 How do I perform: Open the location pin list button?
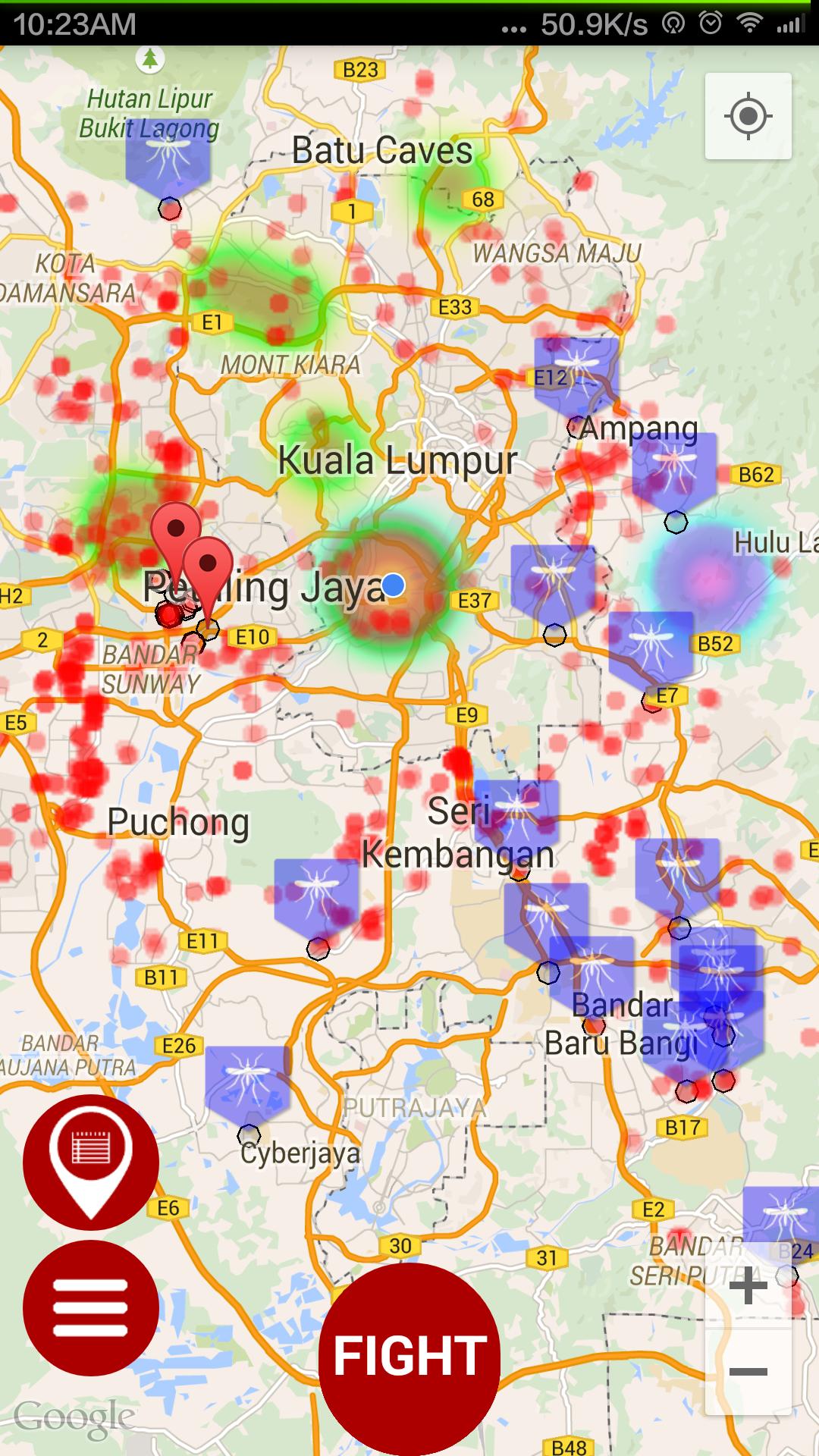tap(90, 1162)
